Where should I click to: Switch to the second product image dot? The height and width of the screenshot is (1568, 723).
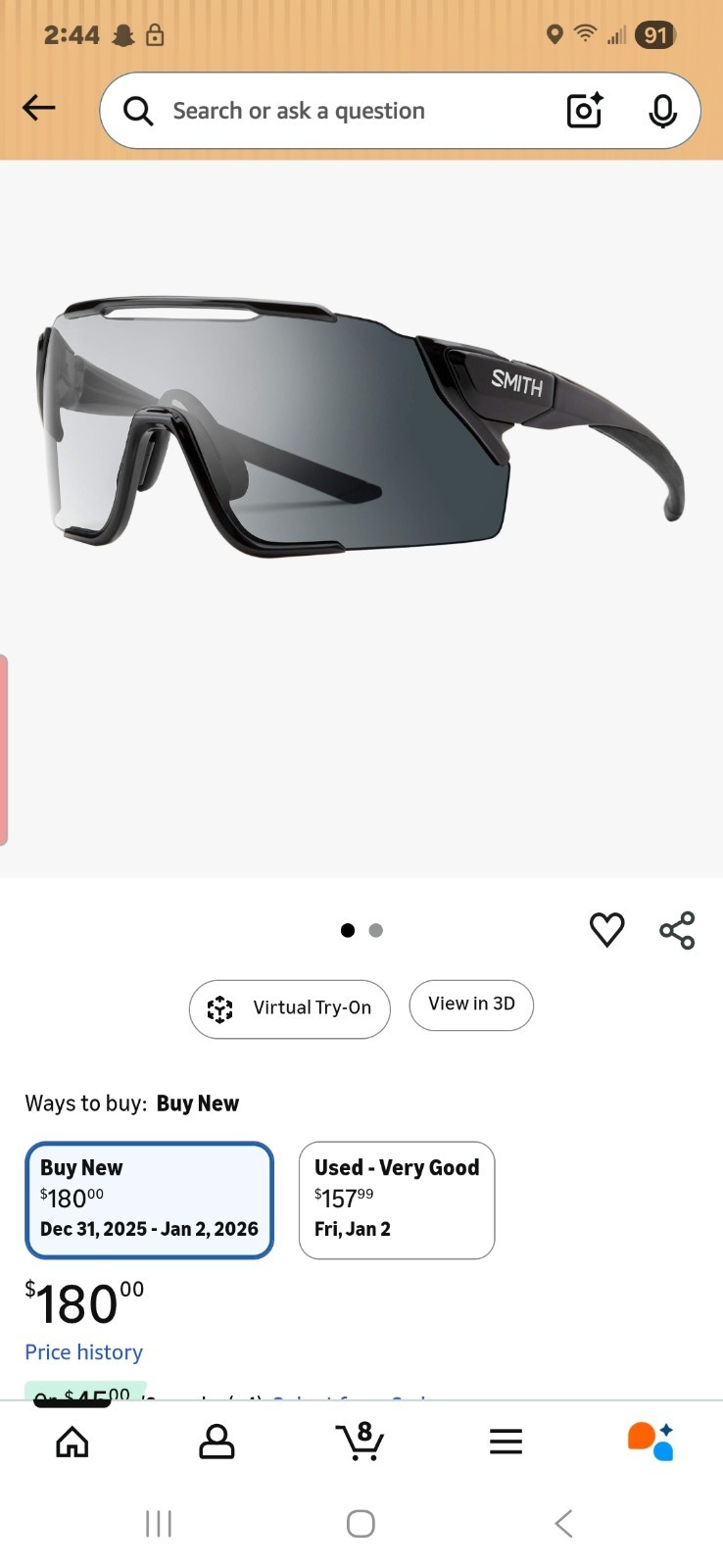pyautogui.click(x=375, y=930)
